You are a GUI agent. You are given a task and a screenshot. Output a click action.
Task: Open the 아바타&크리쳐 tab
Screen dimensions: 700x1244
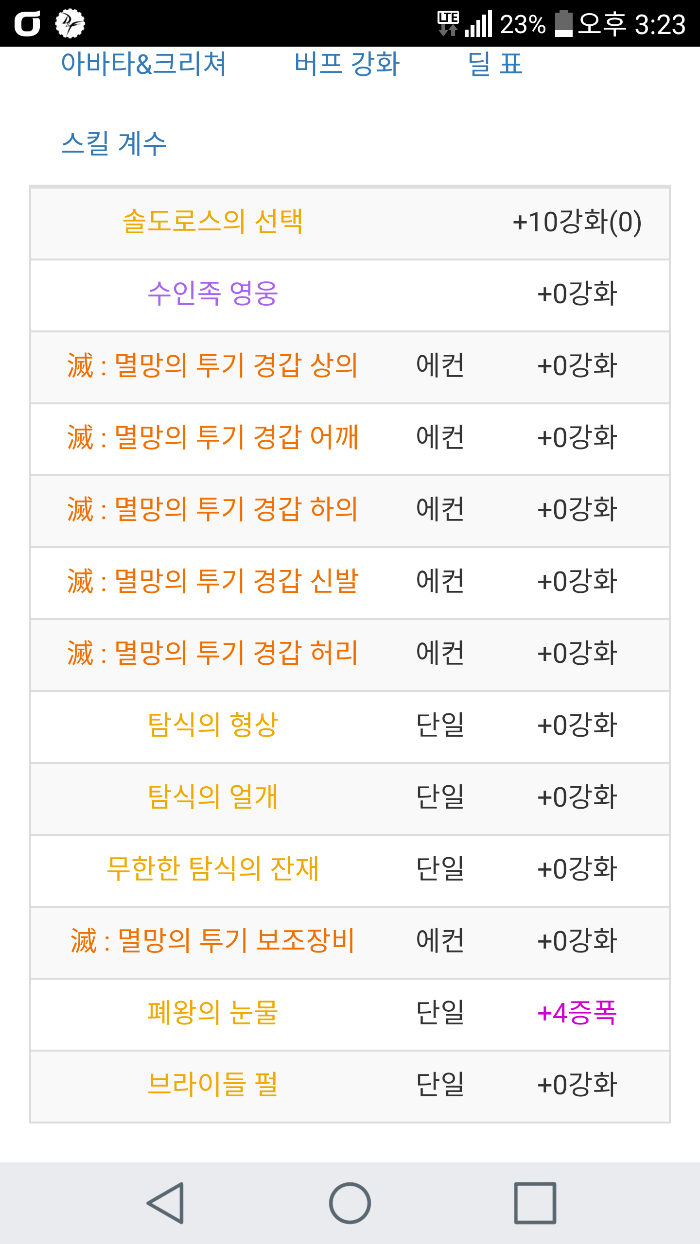143,65
